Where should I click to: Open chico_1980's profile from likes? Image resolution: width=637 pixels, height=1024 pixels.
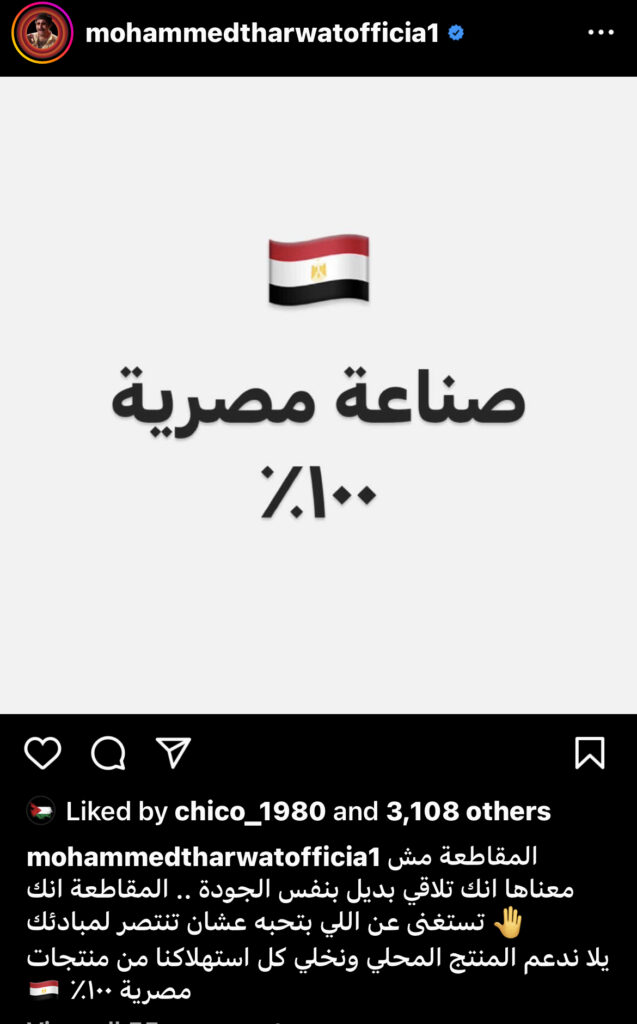[x=249, y=811]
